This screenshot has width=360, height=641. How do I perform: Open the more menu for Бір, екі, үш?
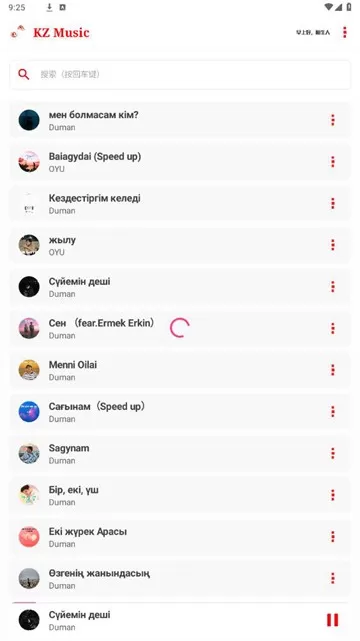(333, 495)
